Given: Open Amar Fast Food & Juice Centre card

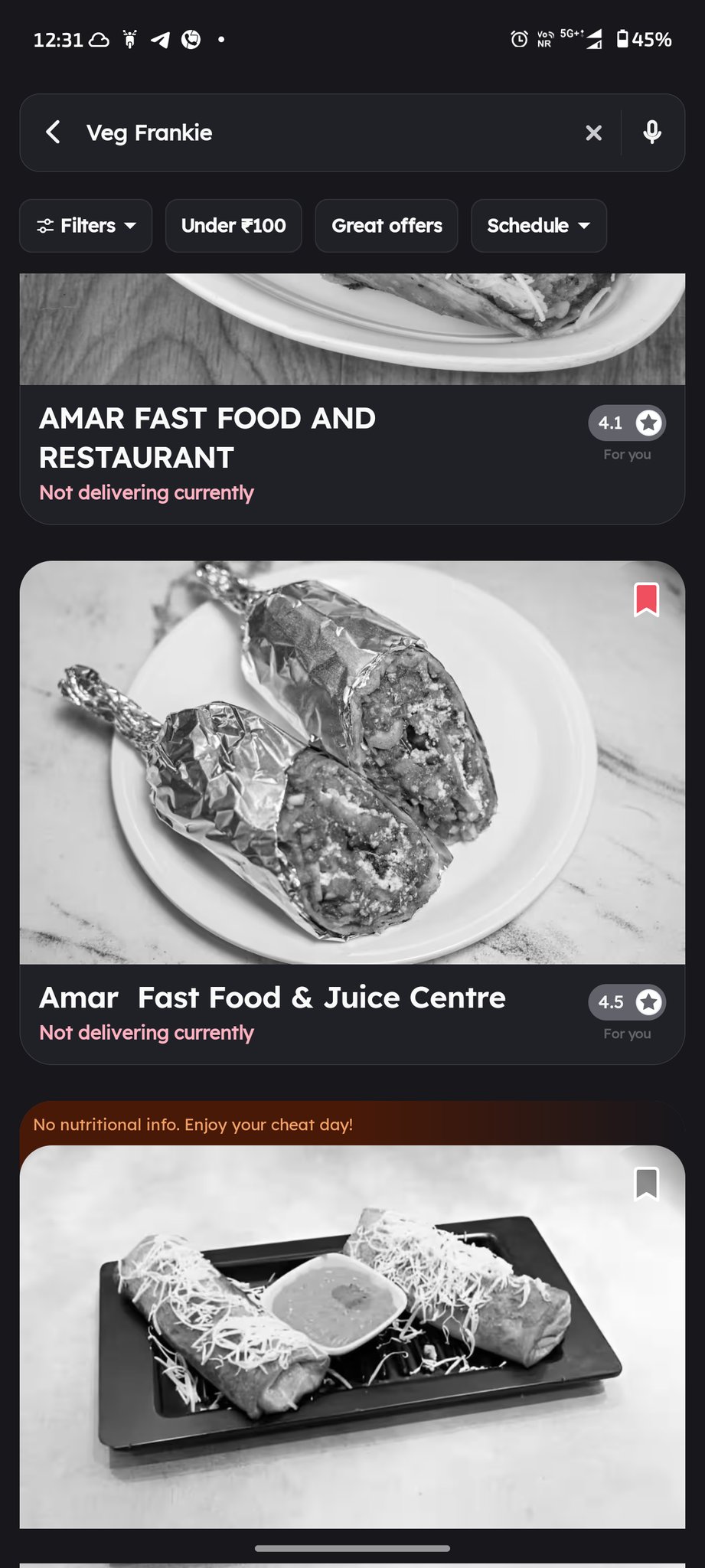Looking at the screenshot, I should (272, 998).
